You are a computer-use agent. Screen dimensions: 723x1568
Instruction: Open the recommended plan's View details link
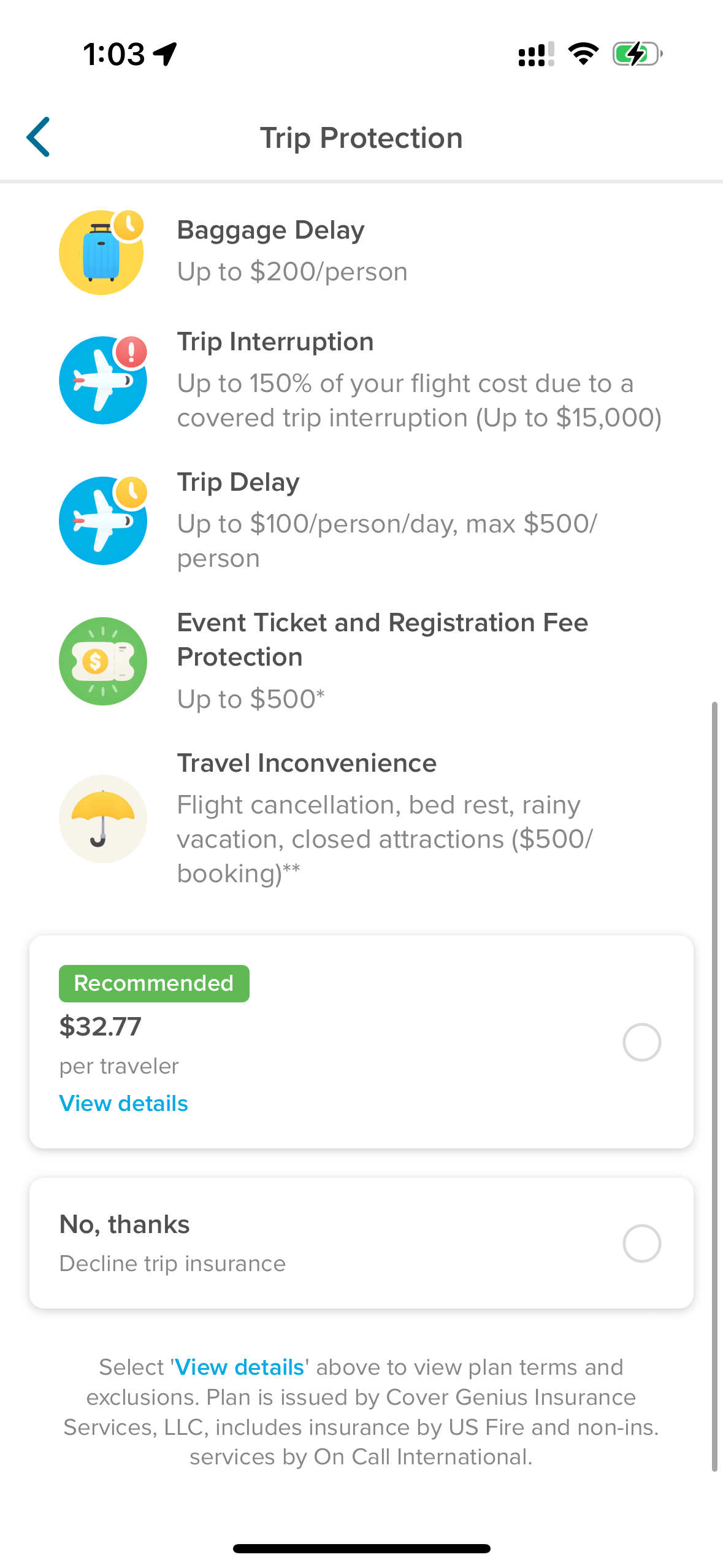(123, 1104)
